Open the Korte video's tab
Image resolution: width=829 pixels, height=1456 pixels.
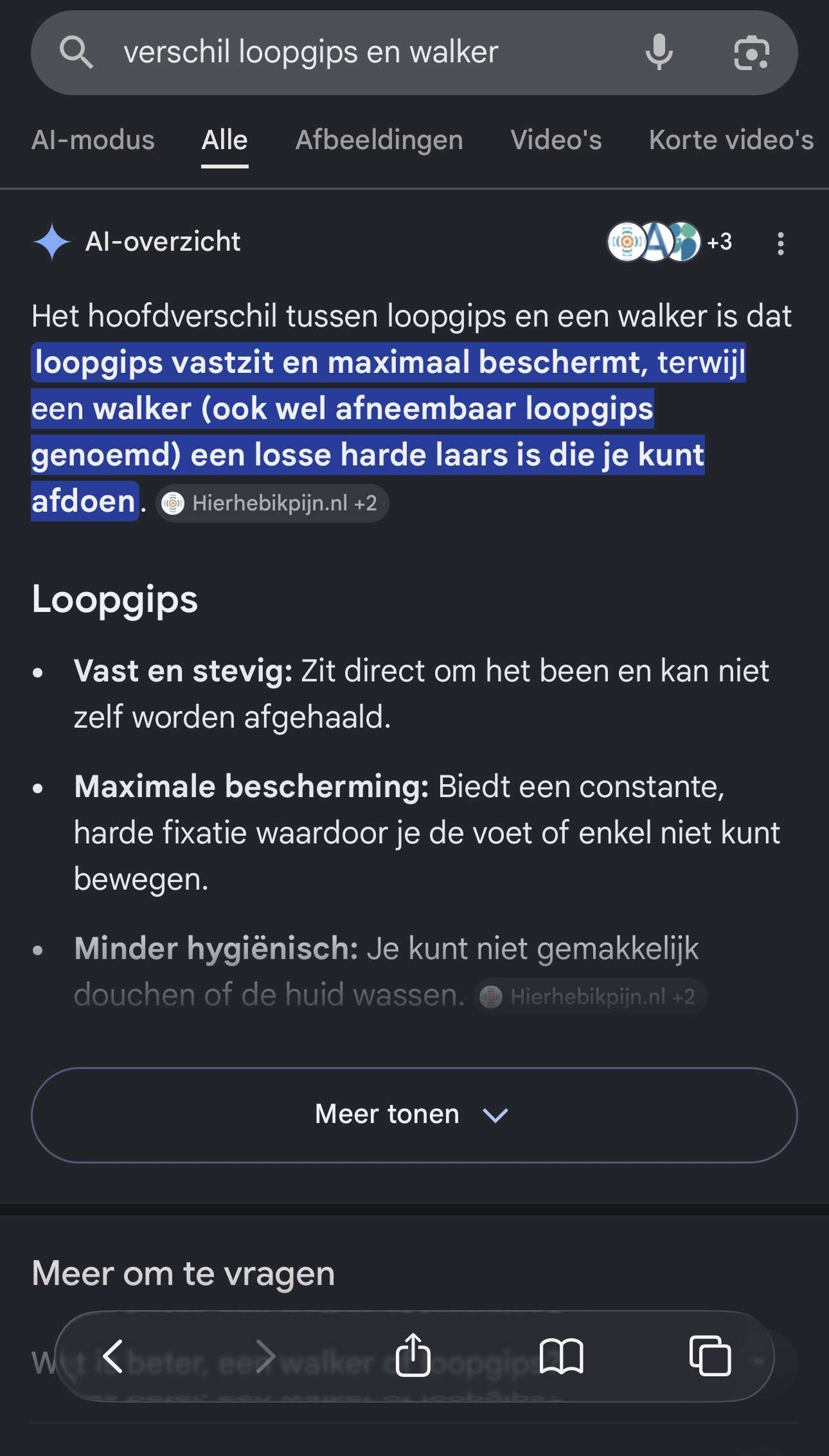coord(731,140)
